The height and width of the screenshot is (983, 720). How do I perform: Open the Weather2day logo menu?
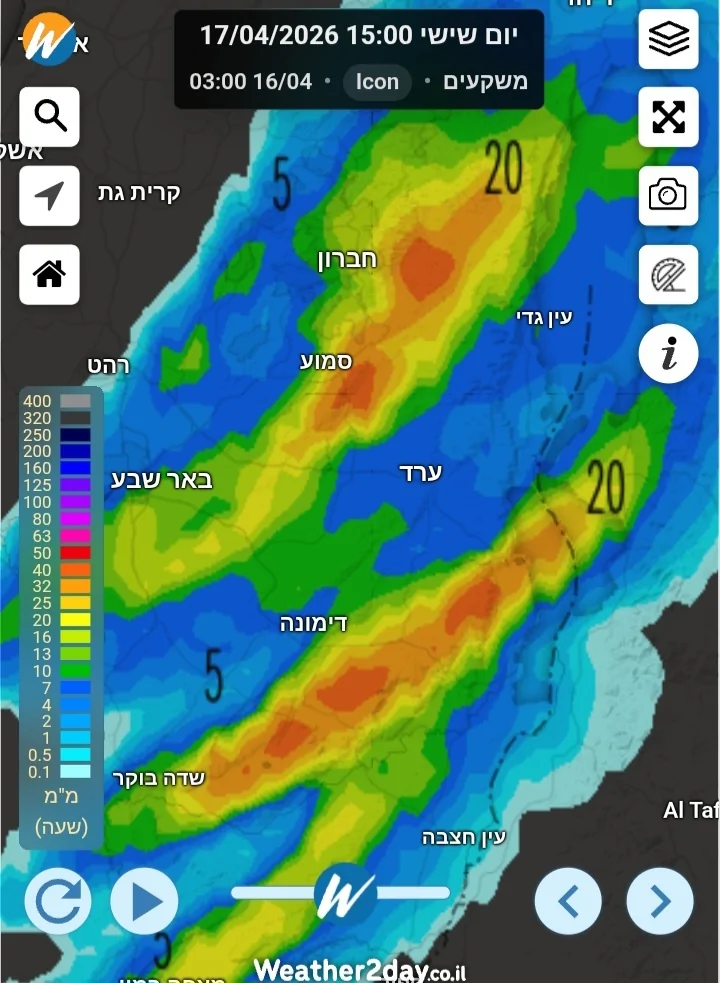(x=49, y=40)
